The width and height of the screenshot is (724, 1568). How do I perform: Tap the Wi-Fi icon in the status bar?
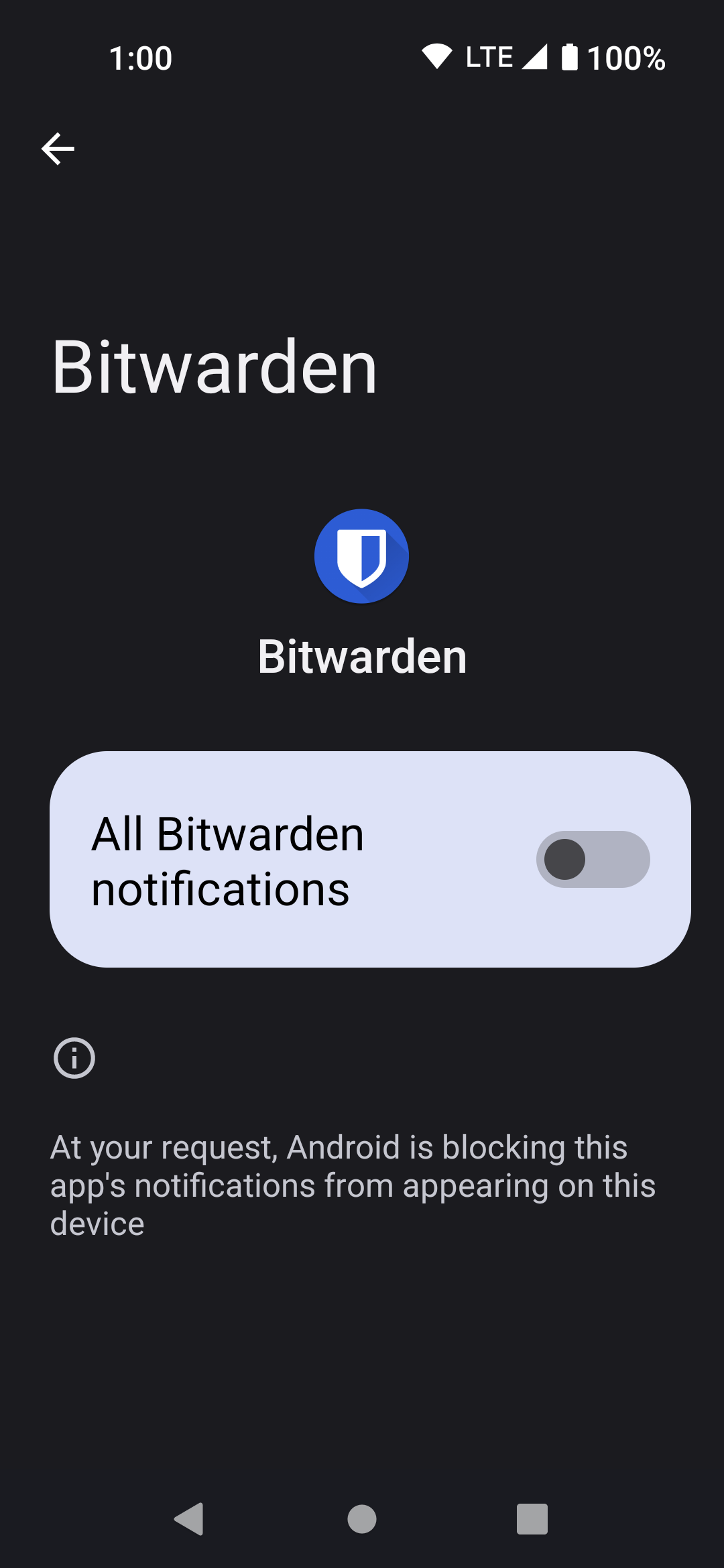437,56
